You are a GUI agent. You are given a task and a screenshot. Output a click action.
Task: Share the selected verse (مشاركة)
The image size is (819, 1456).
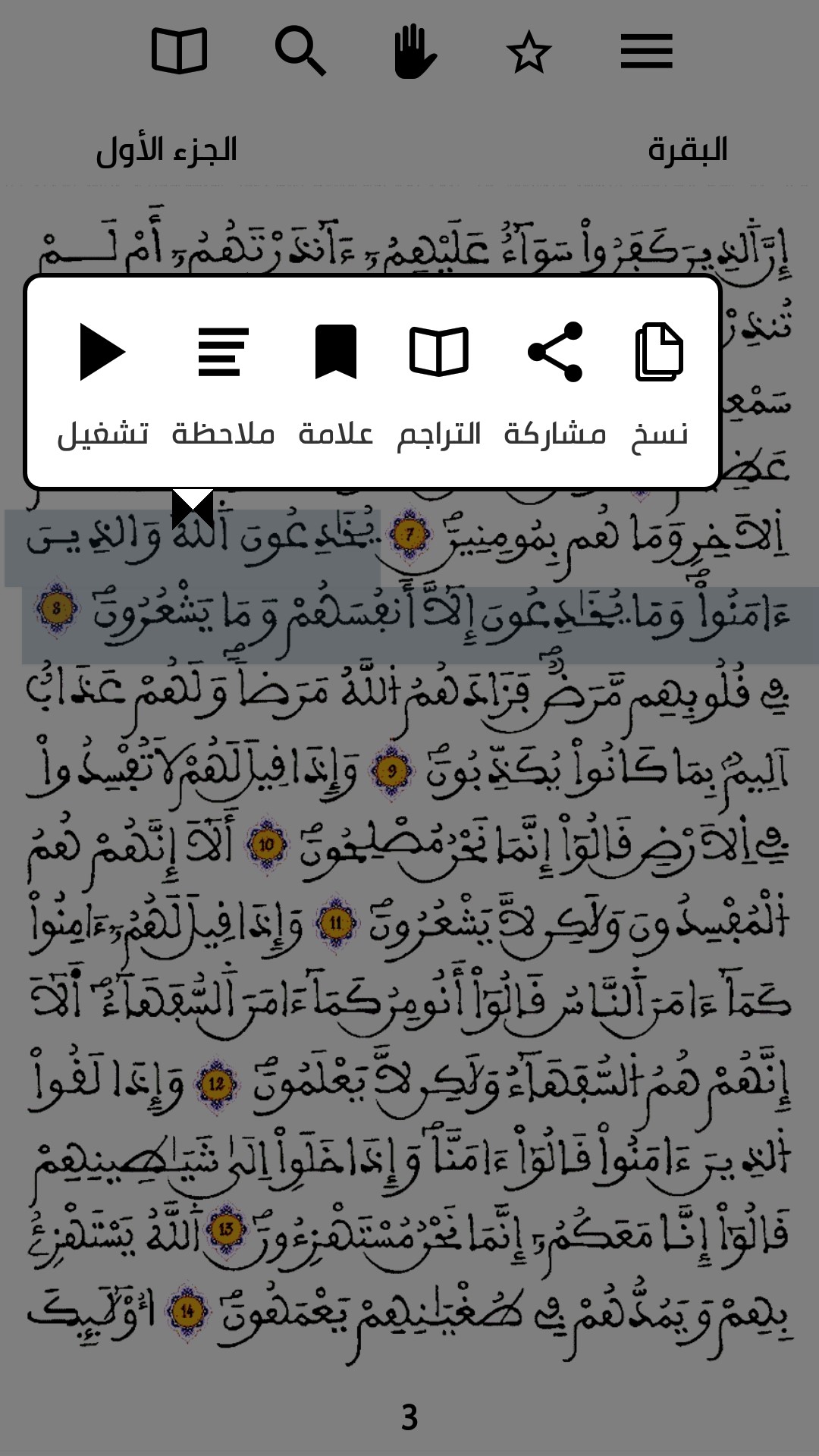pos(555,379)
